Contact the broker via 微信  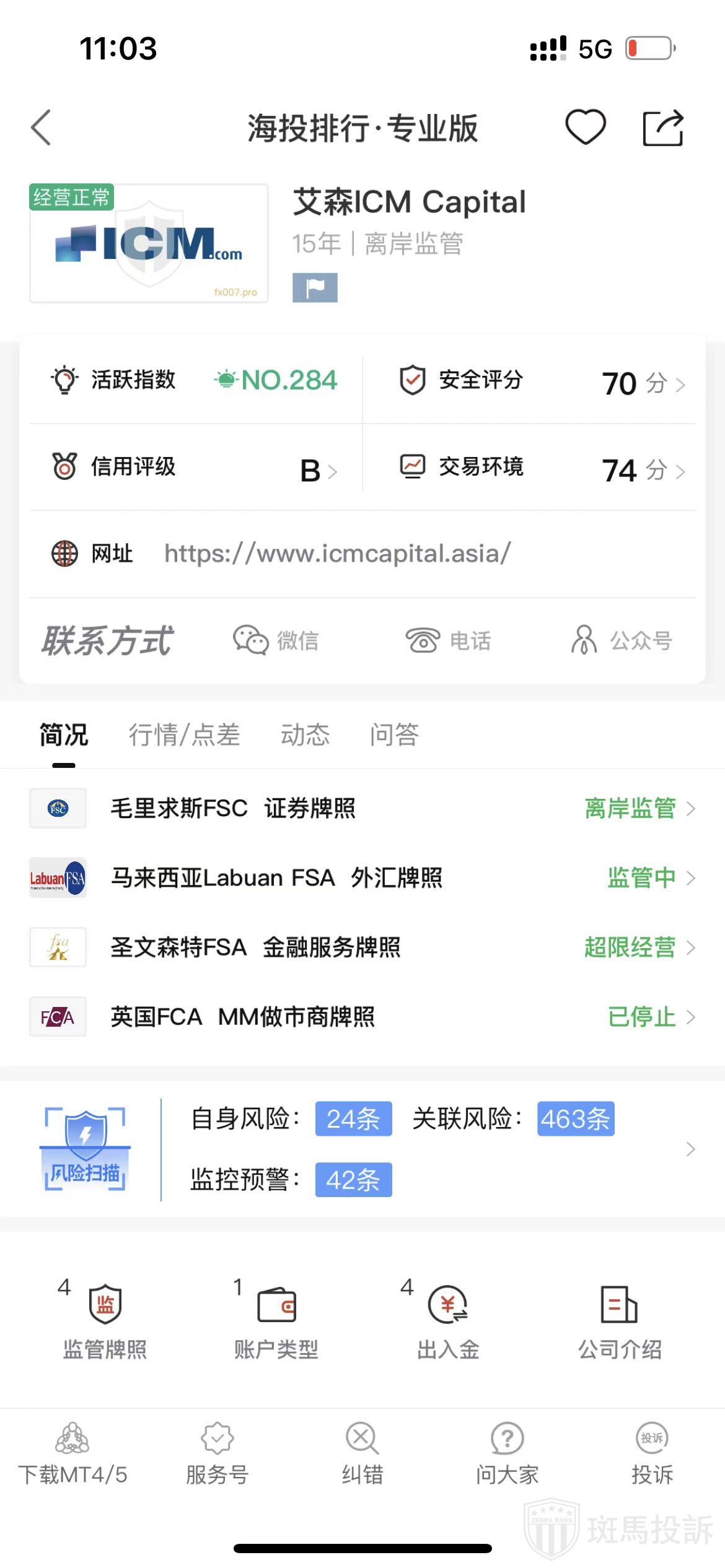tap(276, 640)
